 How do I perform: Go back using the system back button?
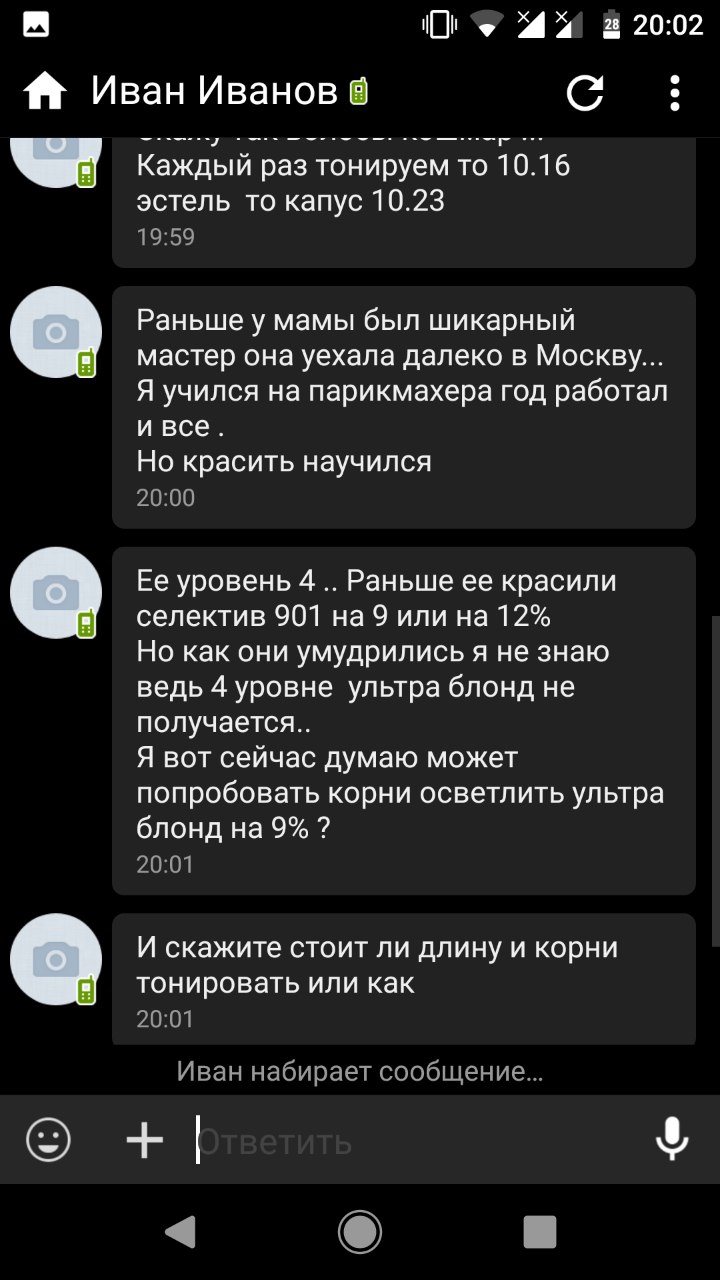tap(180, 1232)
